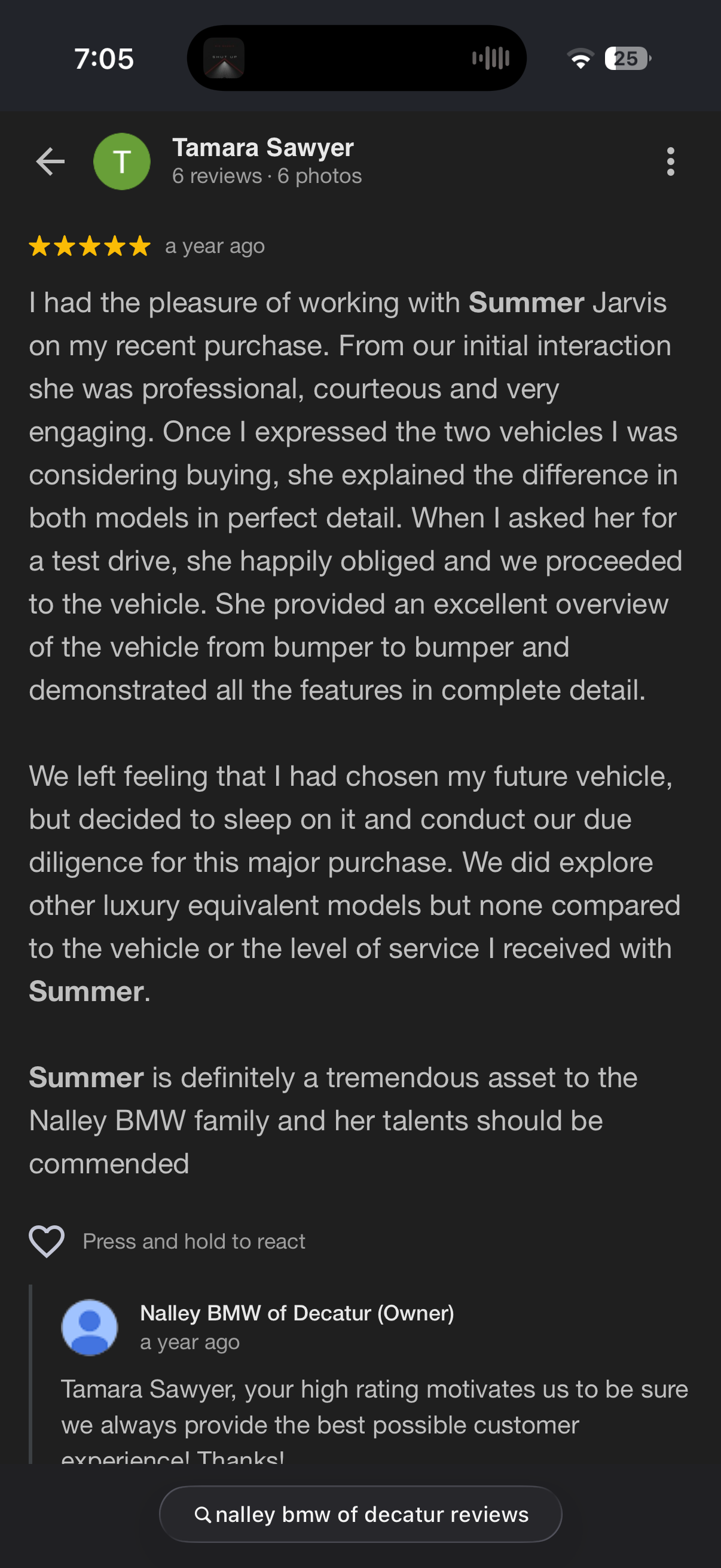The height and width of the screenshot is (1568, 721).
Task: Tap the third star to change rating view
Action: (90, 247)
